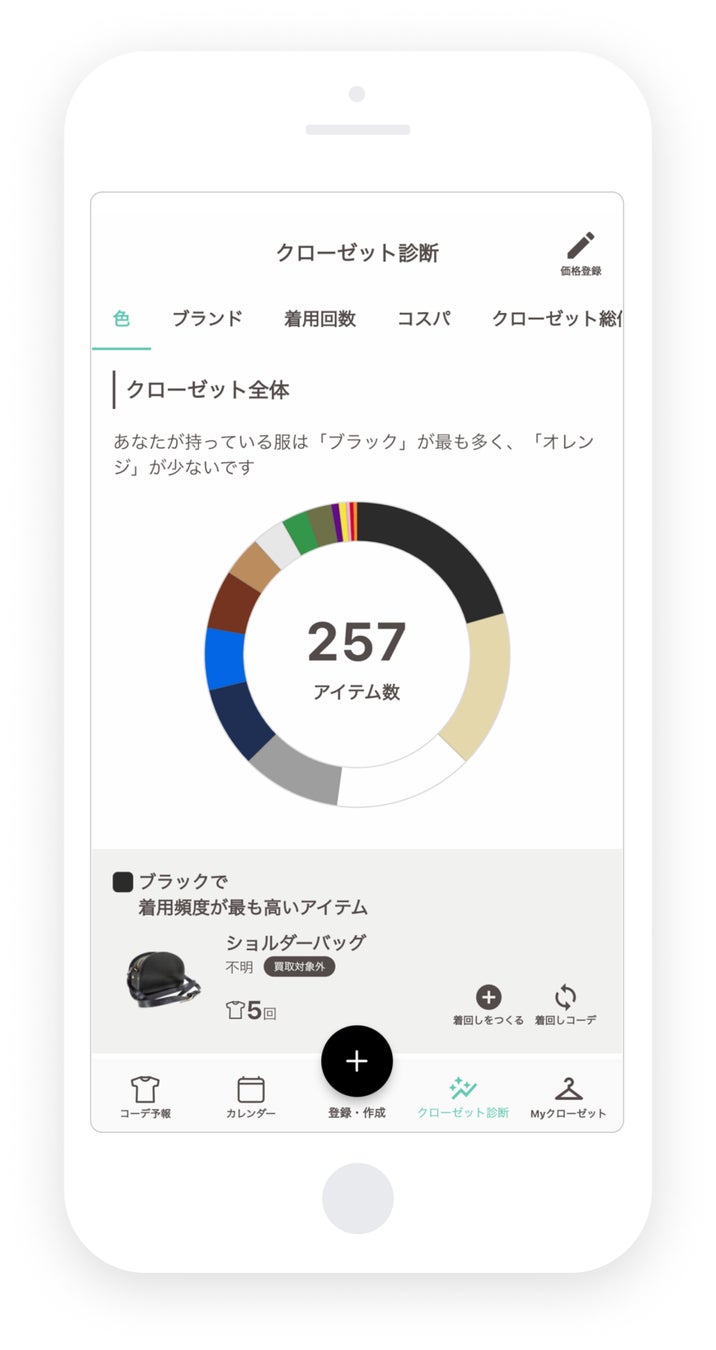Tap the 登録・作成 plus button
Viewport: 716px width, 1350px height.
357,1062
